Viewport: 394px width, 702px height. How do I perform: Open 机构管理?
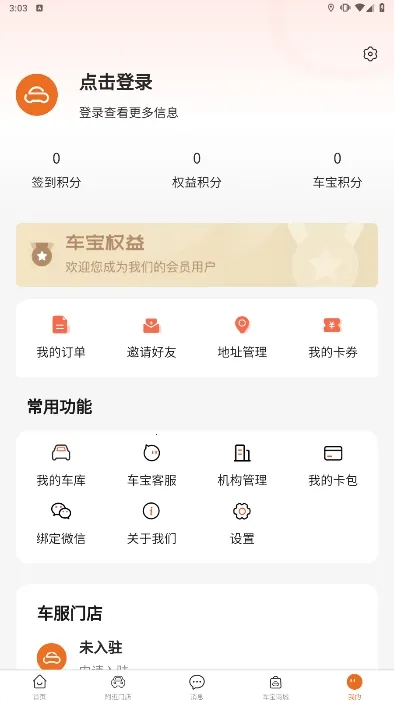(x=242, y=466)
